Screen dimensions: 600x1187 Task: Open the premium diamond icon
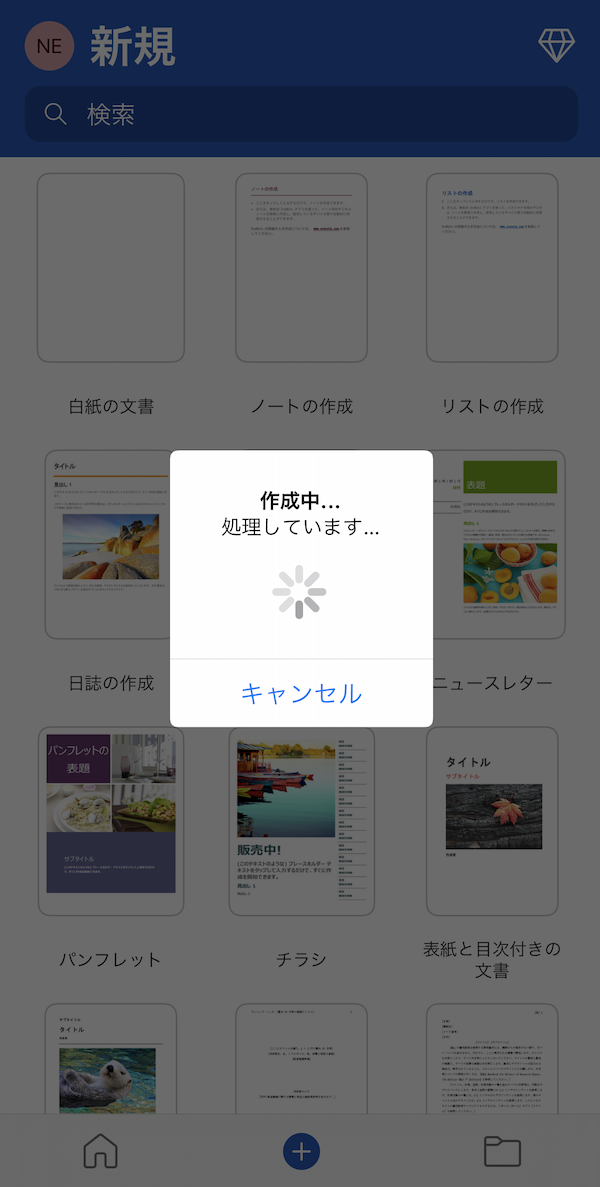coord(556,46)
